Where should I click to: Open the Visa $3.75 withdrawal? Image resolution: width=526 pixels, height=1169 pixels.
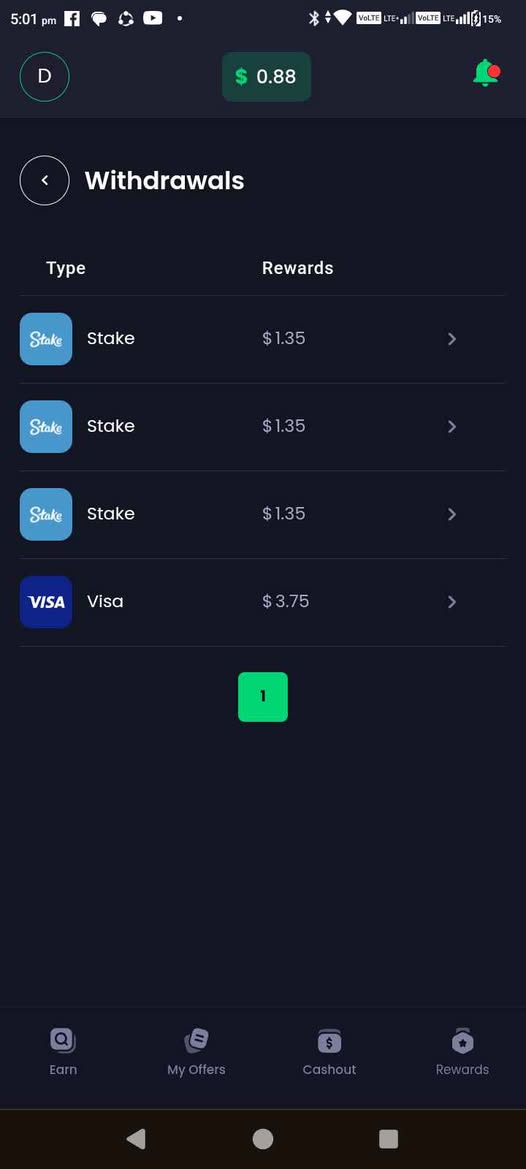[262, 602]
